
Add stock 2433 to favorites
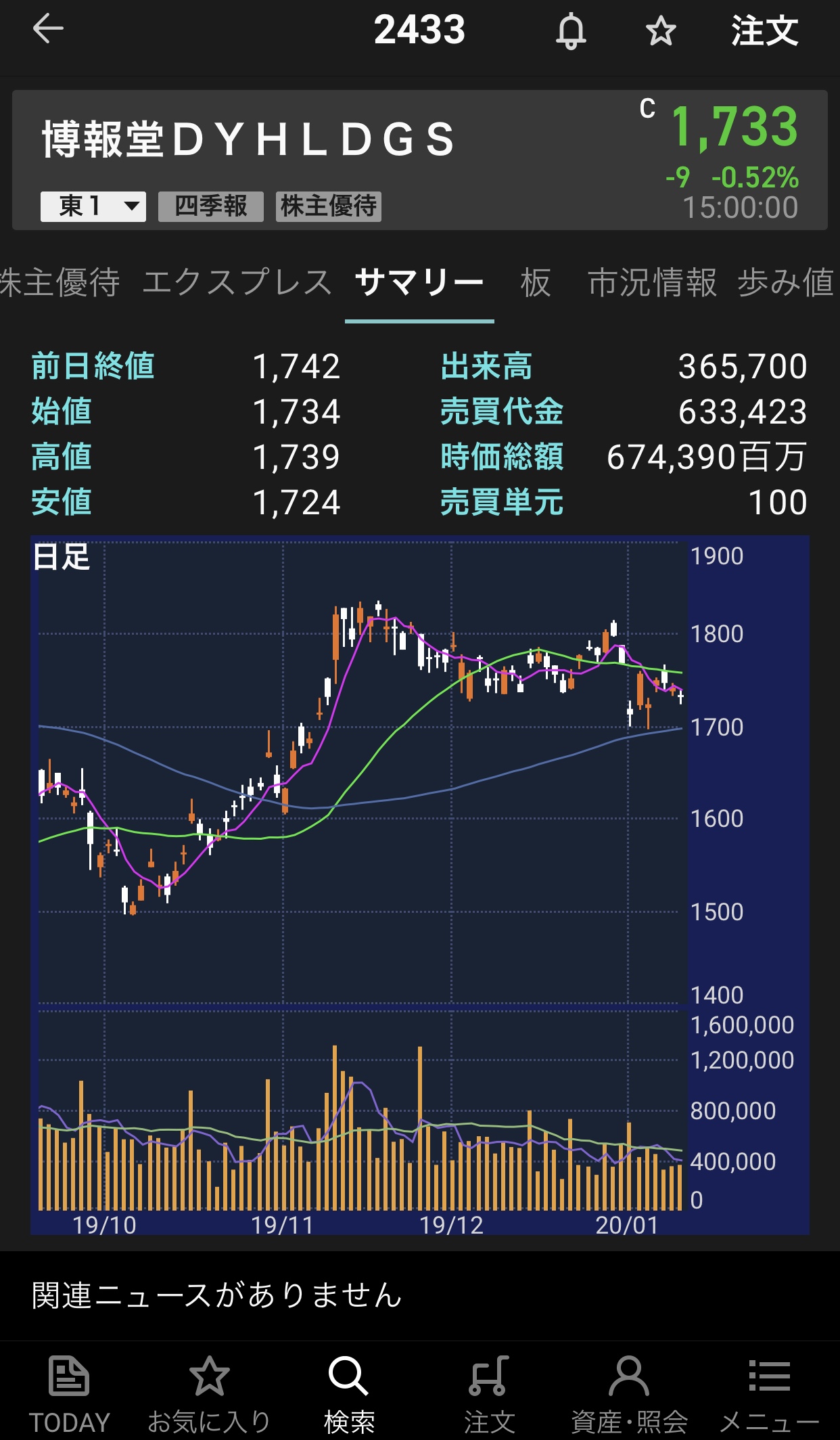[x=660, y=31]
